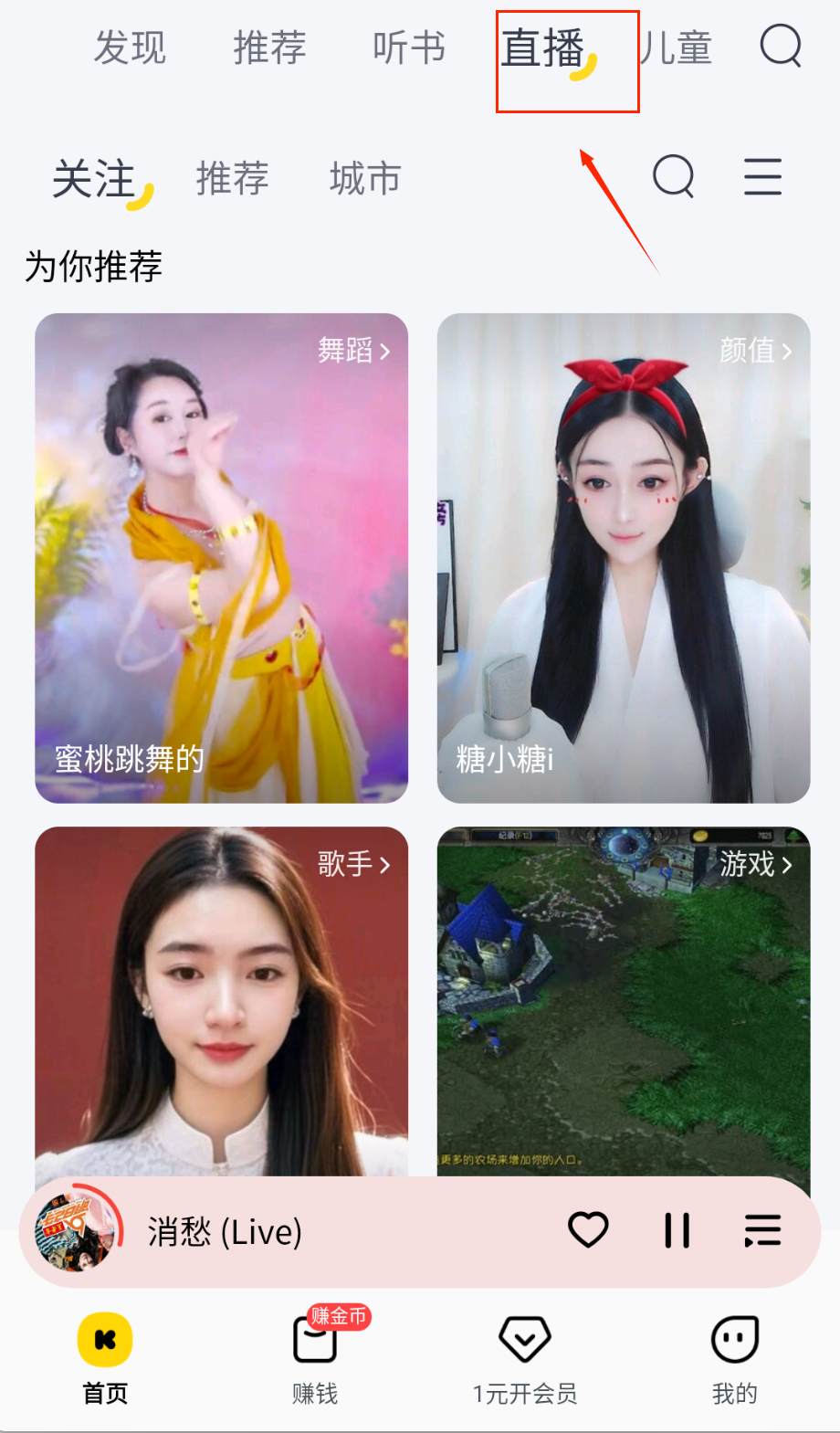Open 糖小糖i live stream card
This screenshot has height=1433, width=840.
click(x=623, y=558)
